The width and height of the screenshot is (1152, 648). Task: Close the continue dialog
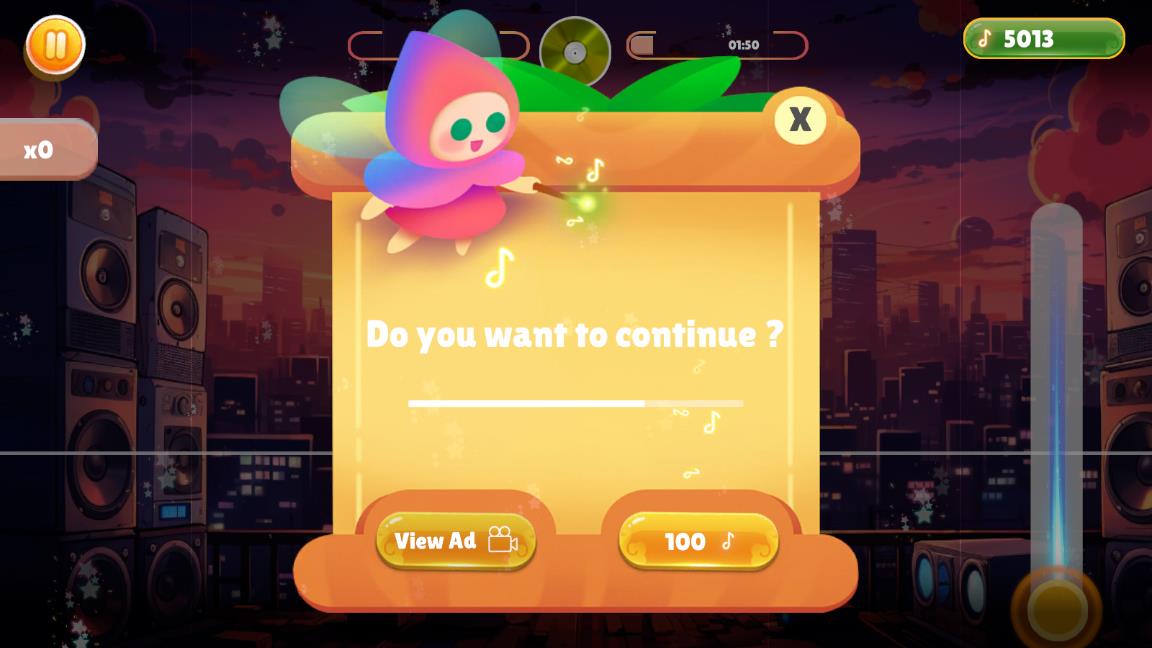pyautogui.click(x=800, y=120)
